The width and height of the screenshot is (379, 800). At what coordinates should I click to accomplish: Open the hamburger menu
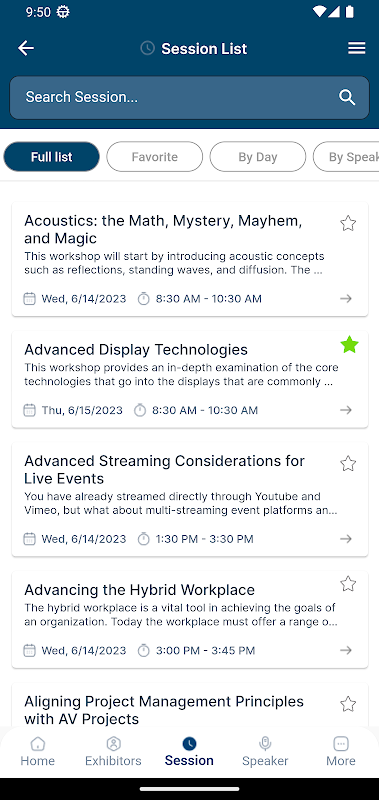[357, 48]
